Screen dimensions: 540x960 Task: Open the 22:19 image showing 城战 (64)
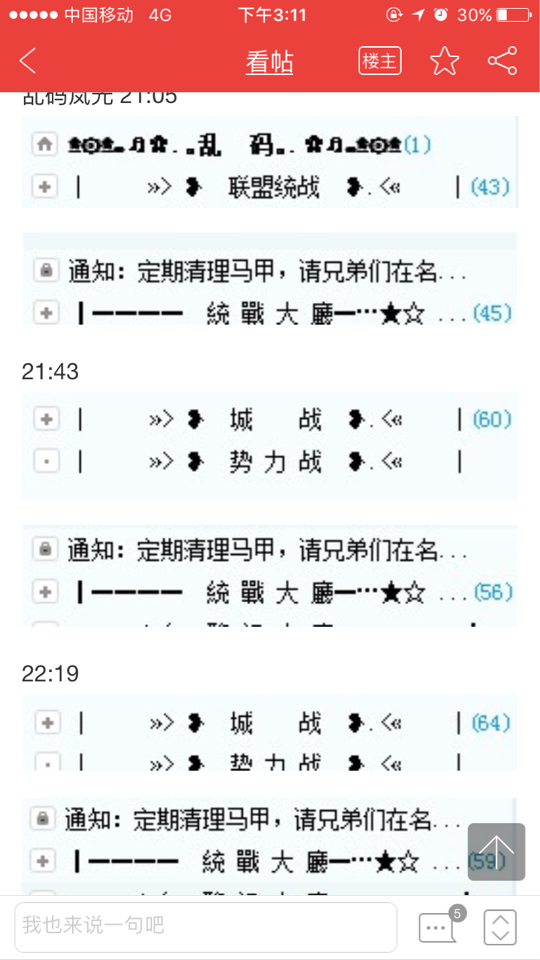tap(270, 732)
